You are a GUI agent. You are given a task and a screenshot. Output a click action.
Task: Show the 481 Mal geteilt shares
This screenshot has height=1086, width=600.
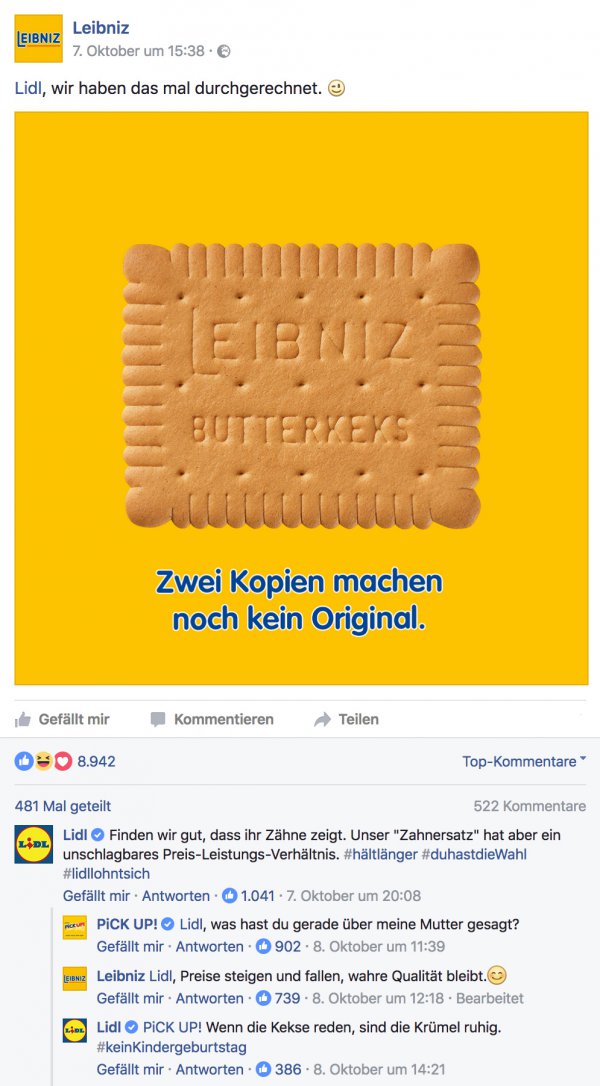click(x=62, y=806)
